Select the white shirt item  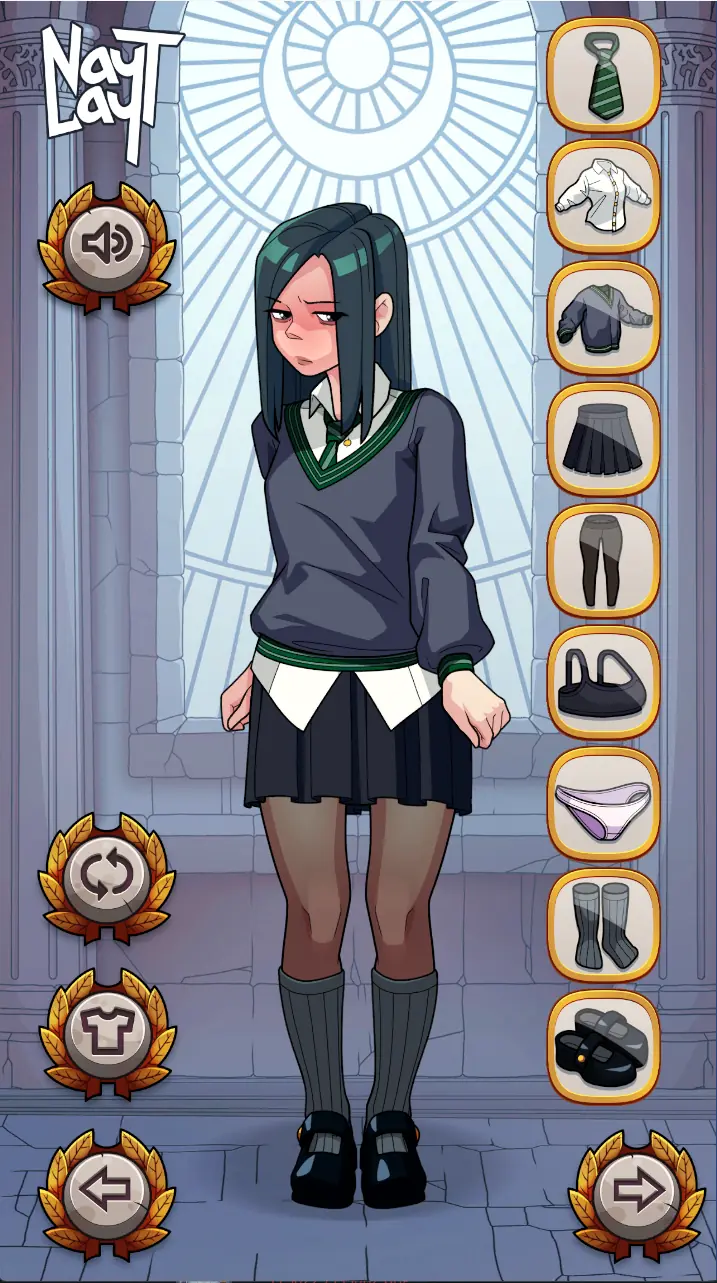click(603, 195)
